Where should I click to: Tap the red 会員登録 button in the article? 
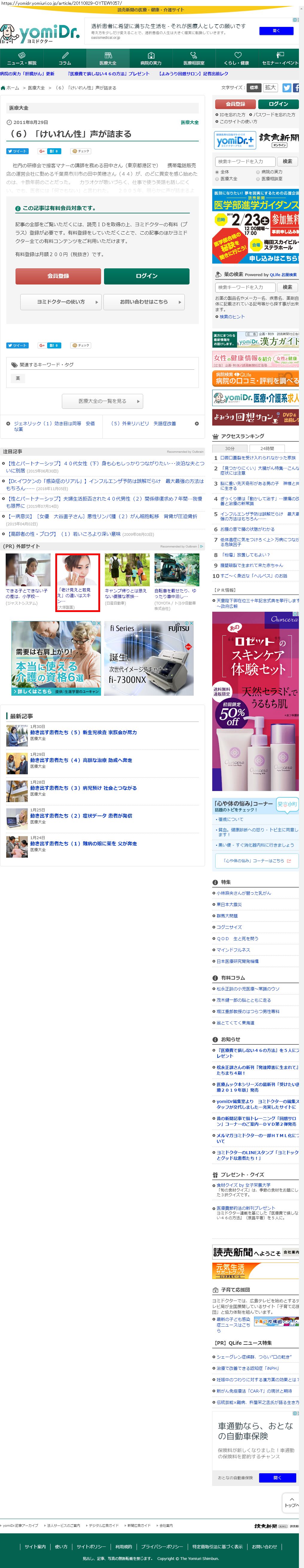click(58, 276)
